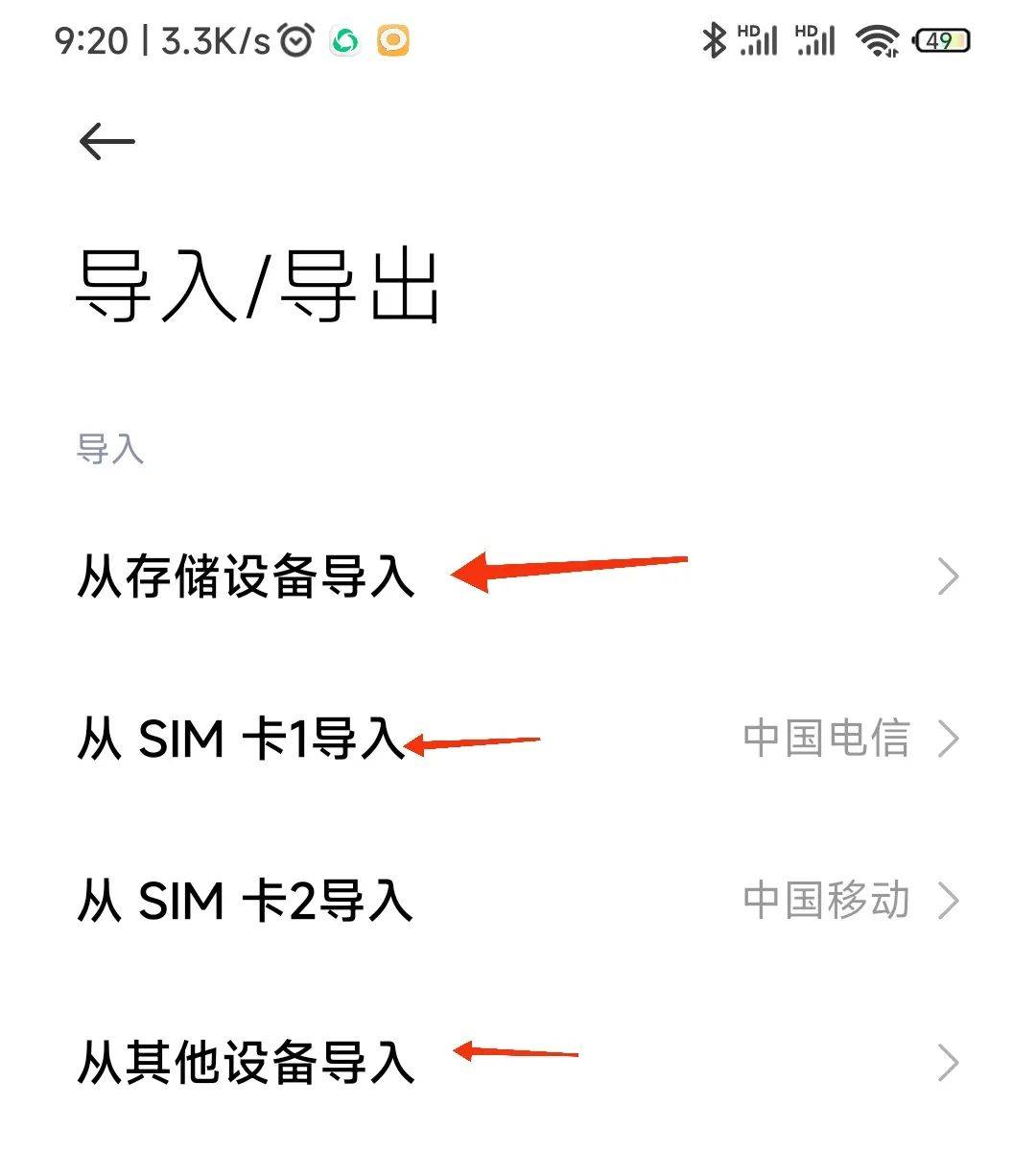Tap the 中国移动 carrier label
This screenshot has height=1152, width=1036.
pos(828,900)
